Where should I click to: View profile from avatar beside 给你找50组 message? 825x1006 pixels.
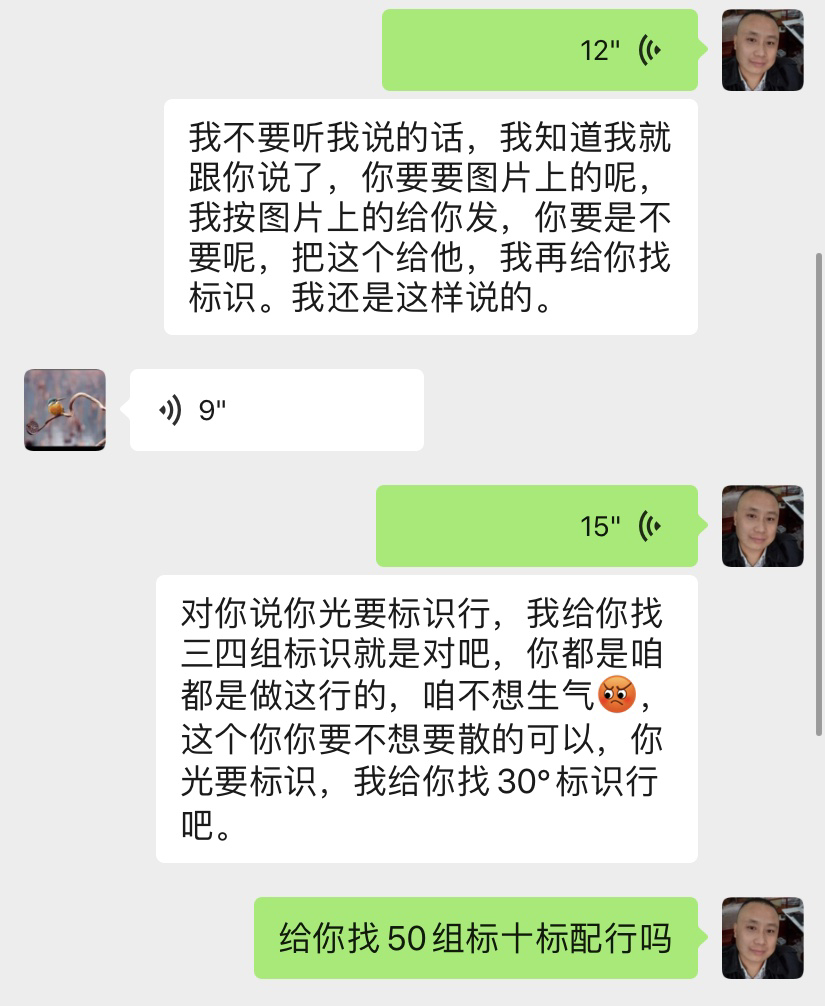pos(762,938)
